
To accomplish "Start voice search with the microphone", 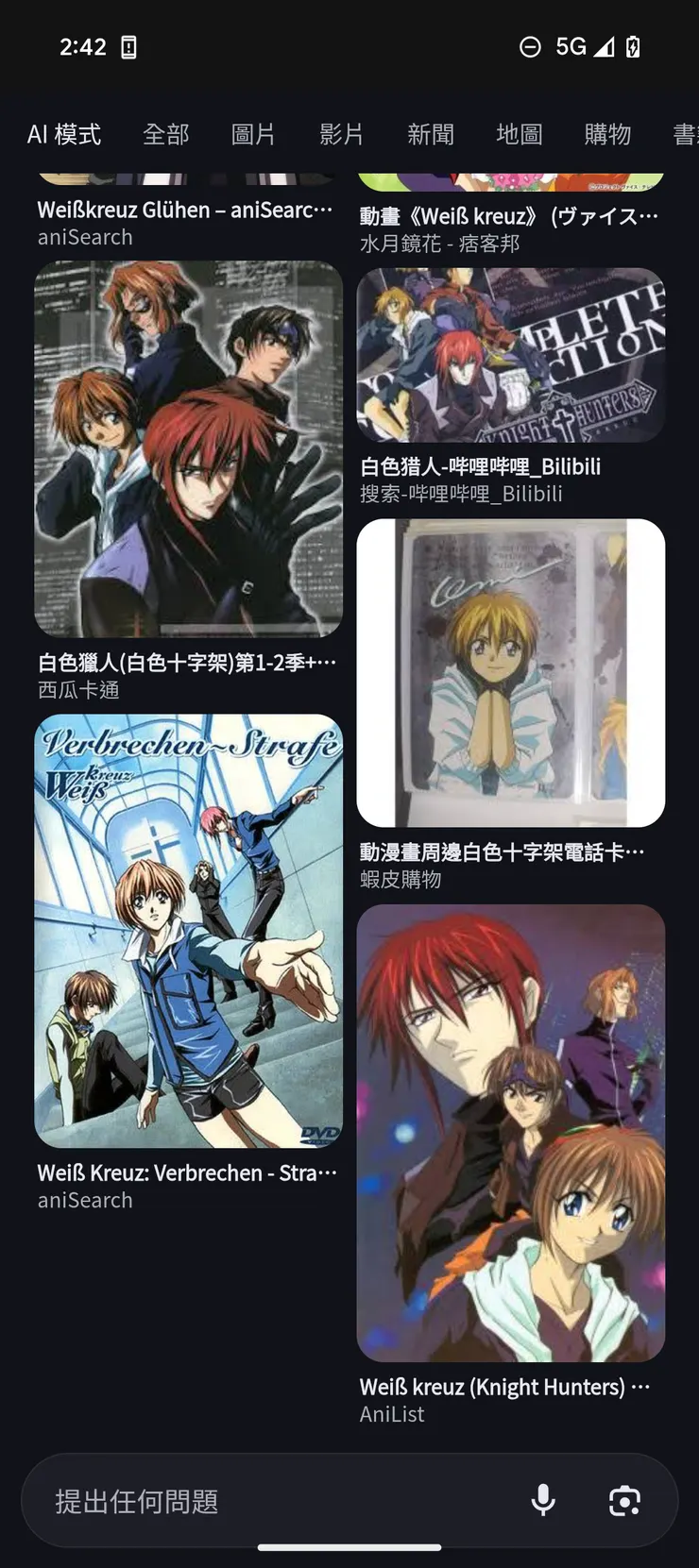I will [543, 1500].
